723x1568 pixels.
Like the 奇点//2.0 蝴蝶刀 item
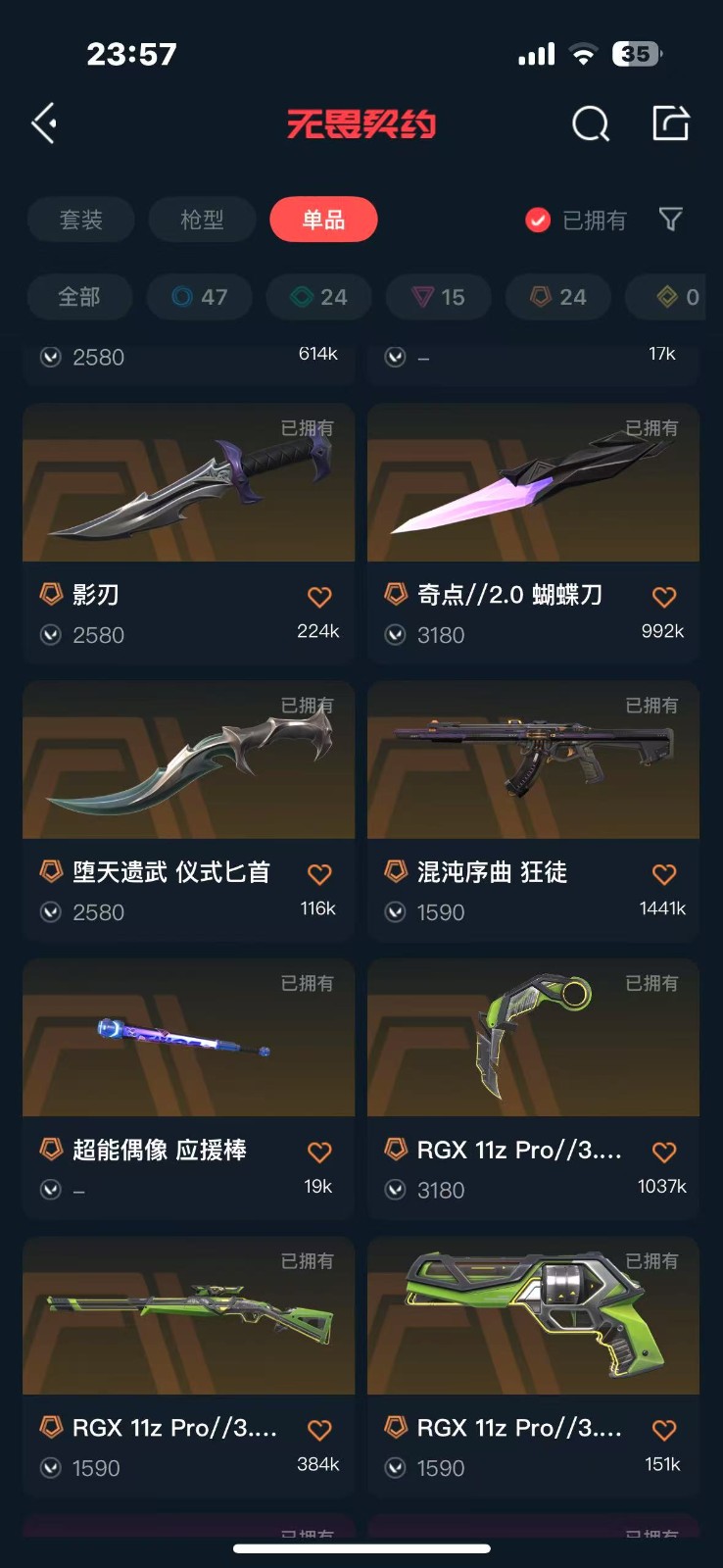click(664, 597)
